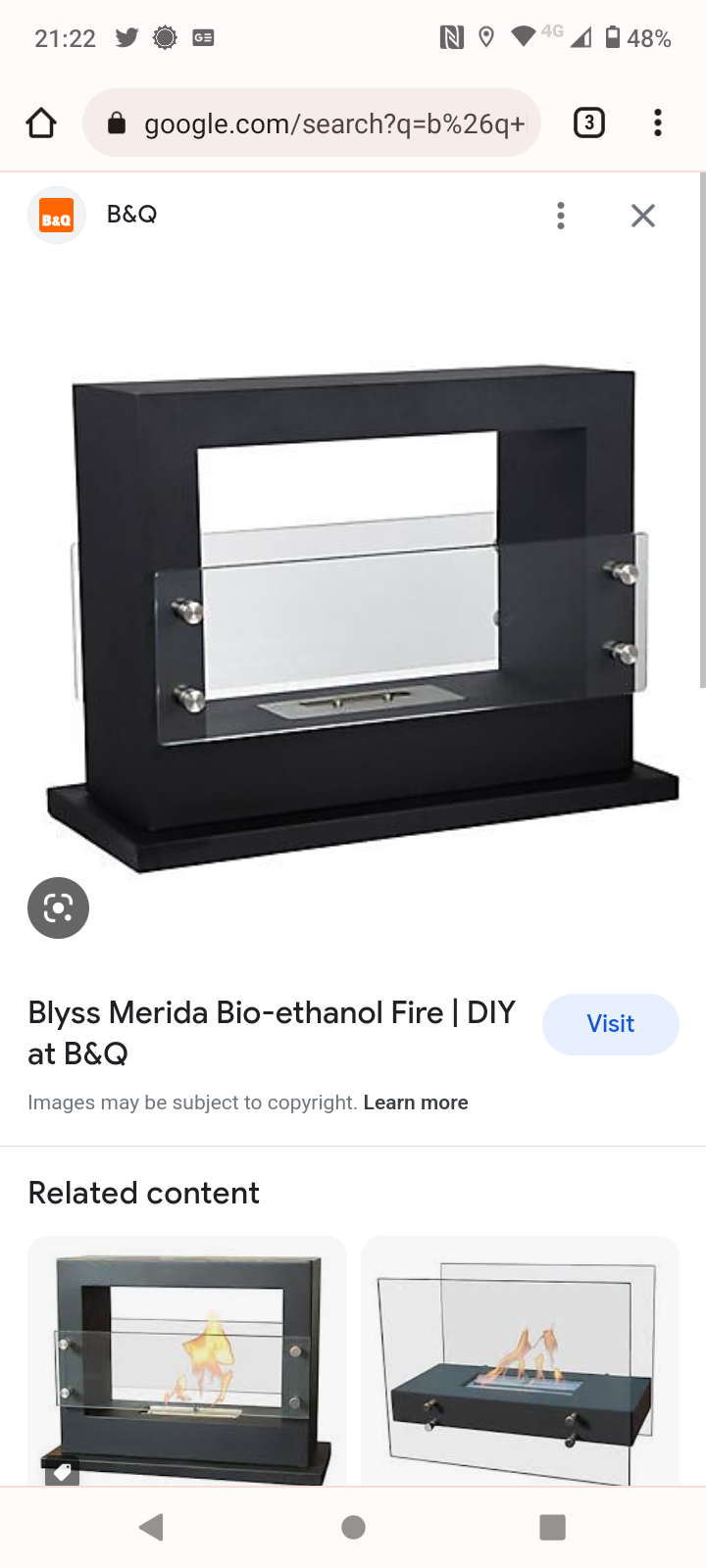Search this image with Google Lens
Viewport: 706px width, 1568px height.
click(x=58, y=907)
